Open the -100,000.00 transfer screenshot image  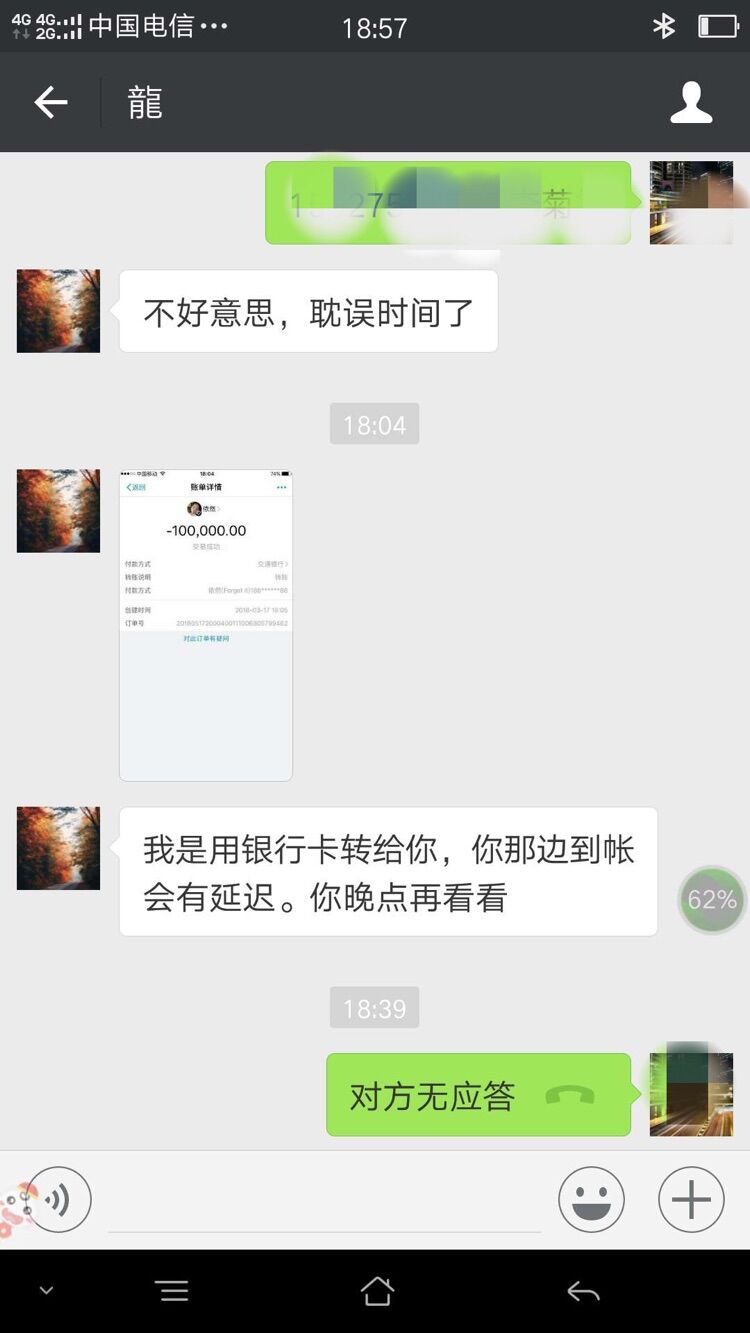pyautogui.click(x=206, y=624)
